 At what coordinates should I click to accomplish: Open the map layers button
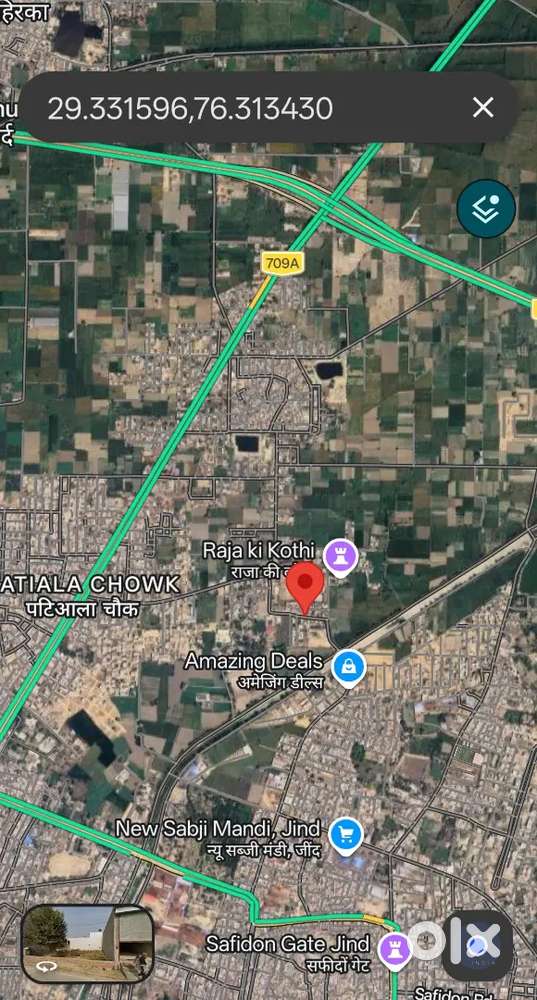coord(486,209)
